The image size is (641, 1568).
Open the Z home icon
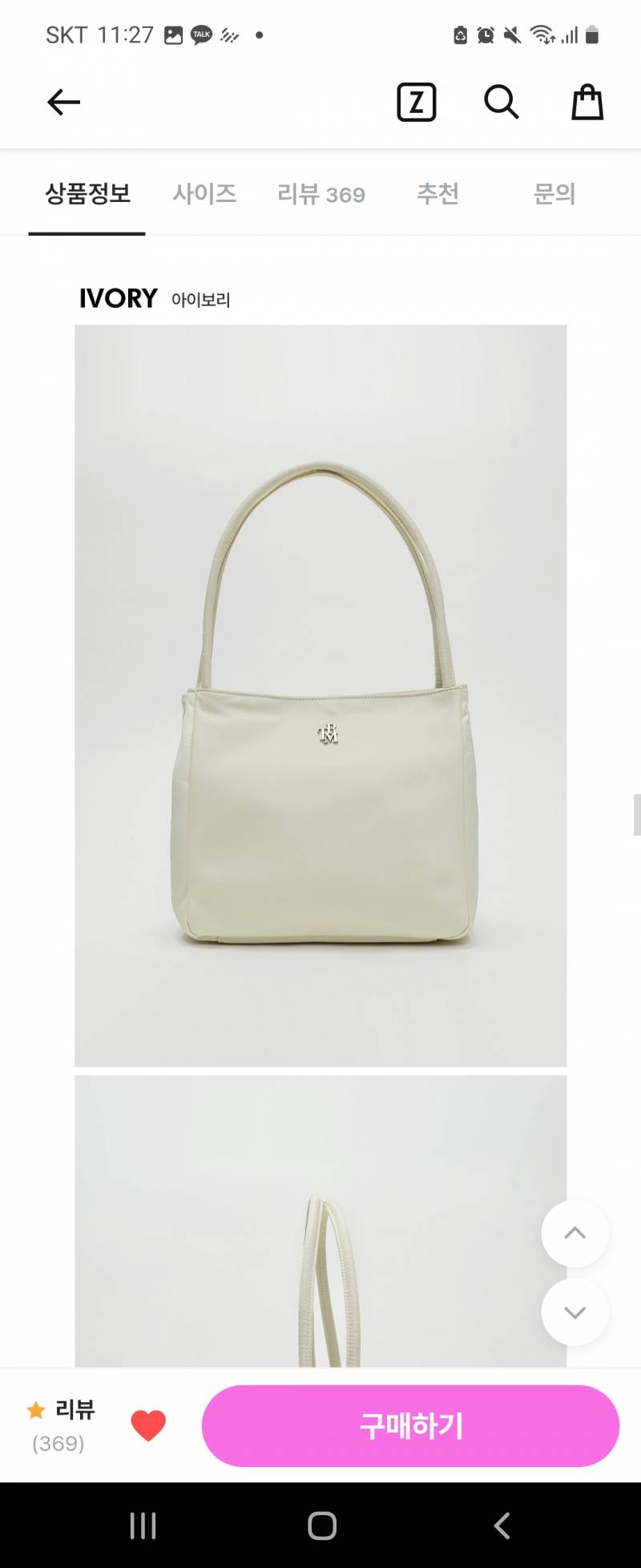[x=417, y=103]
